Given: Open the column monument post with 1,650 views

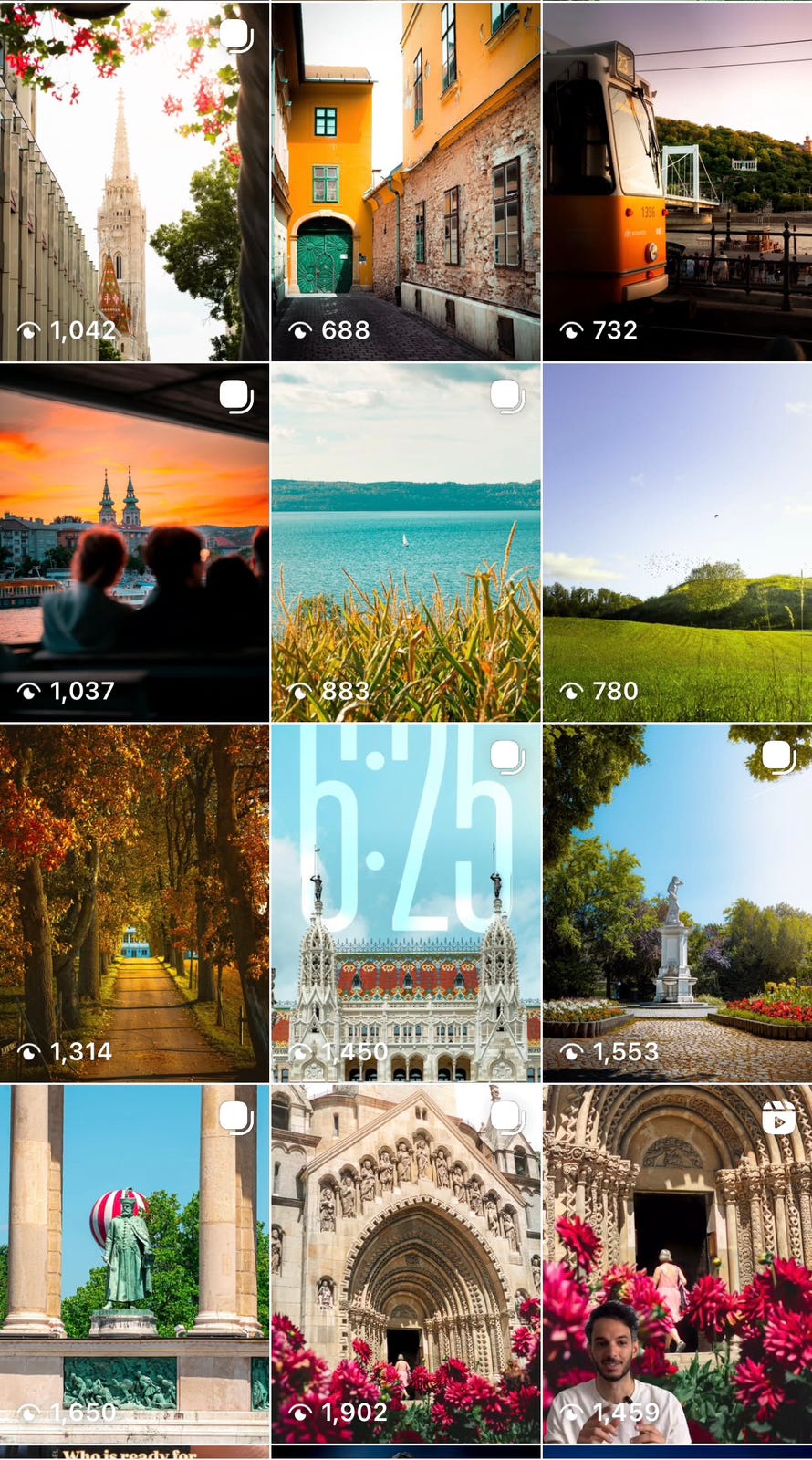Looking at the screenshot, I should (x=134, y=1263).
